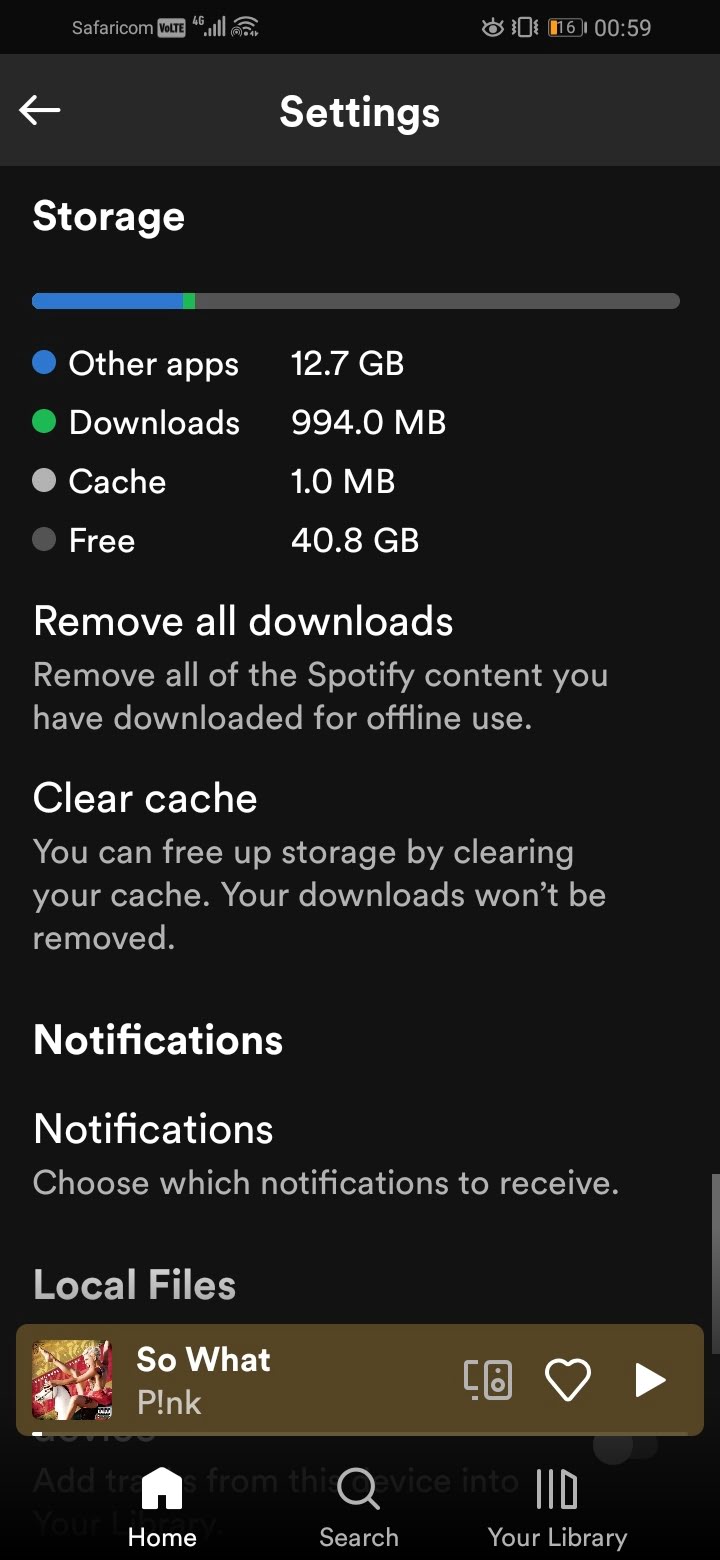Tap the Notifications section heading
This screenshot has height=1560, width=720.
157,1040
